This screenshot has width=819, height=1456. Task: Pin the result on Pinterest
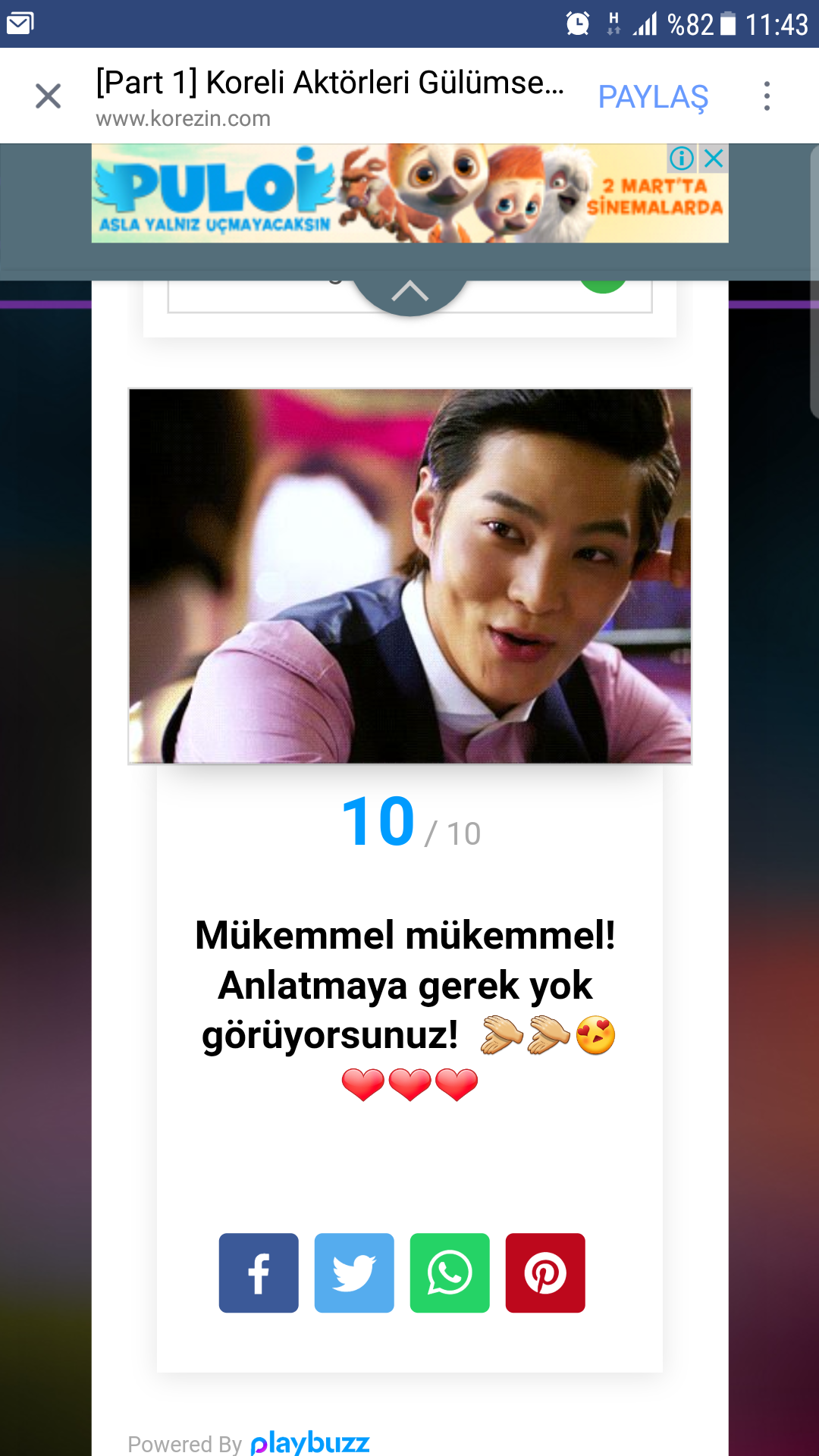click(545, 1273)
